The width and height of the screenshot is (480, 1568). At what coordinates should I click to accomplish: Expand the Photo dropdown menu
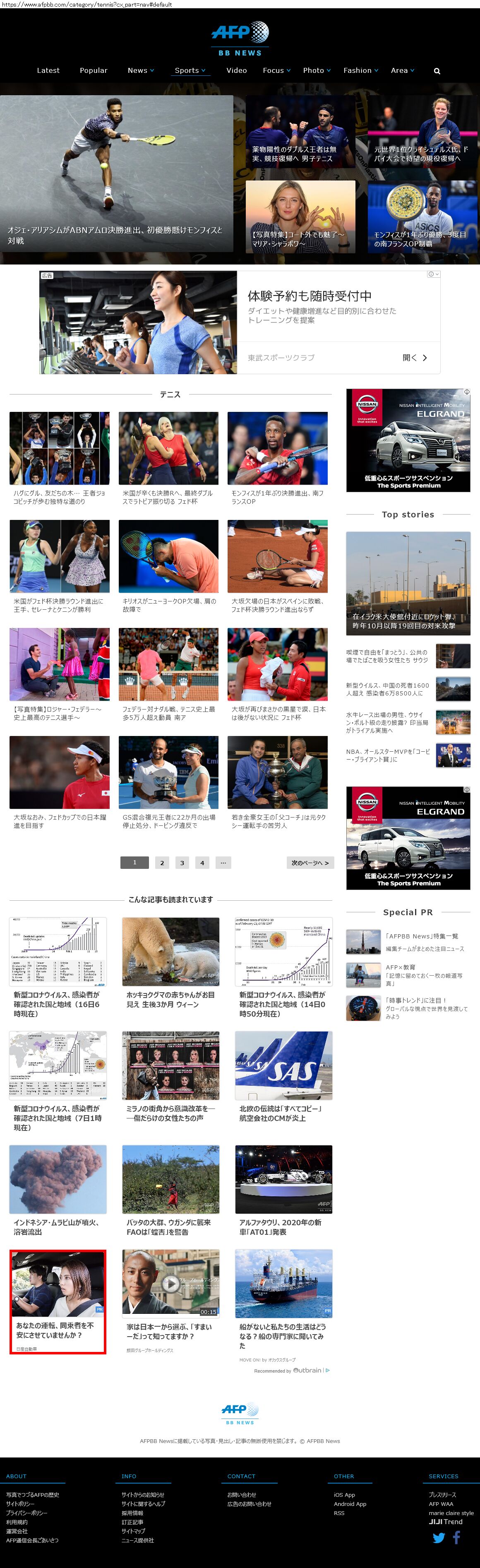tap(317, 71)
